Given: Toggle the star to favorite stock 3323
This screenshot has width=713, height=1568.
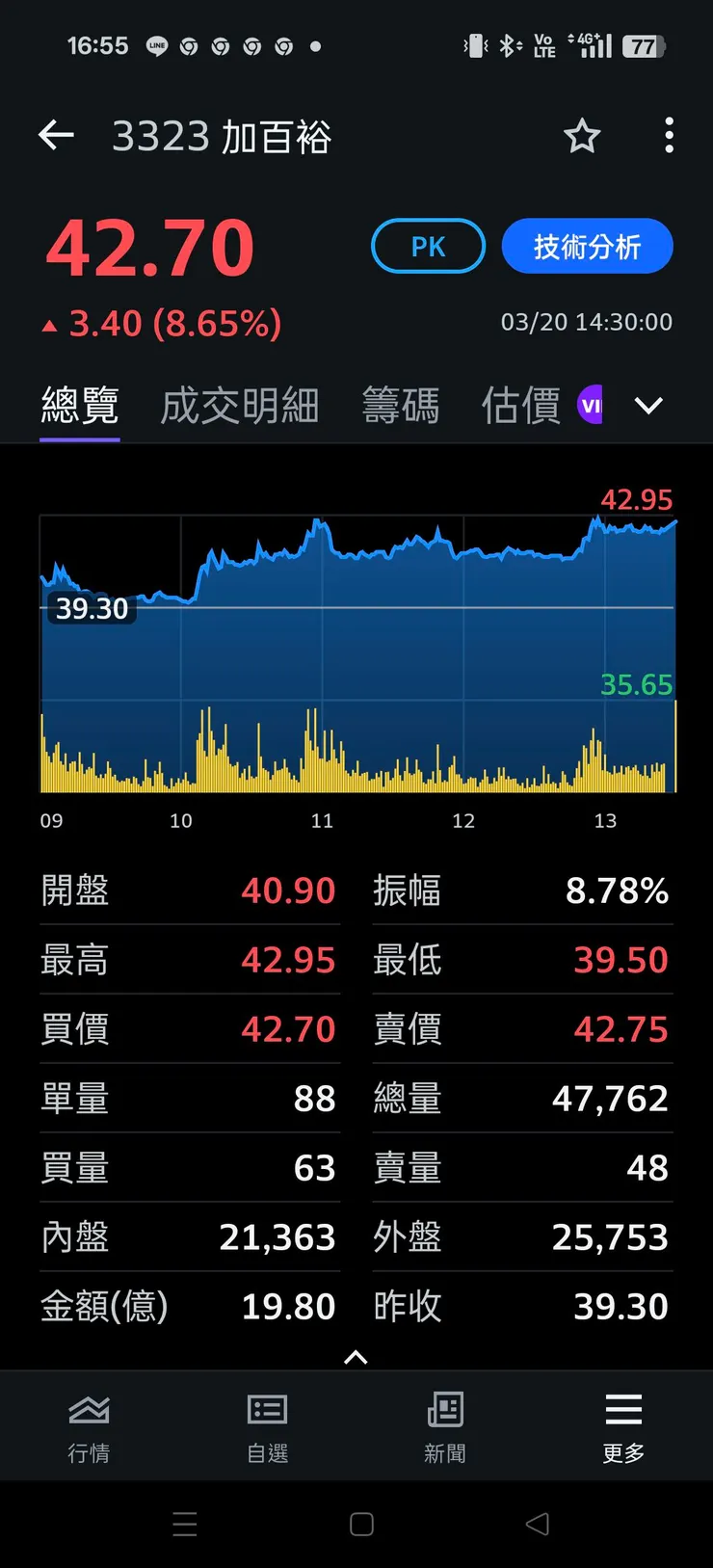Looking at the screenshot, I should click(x=582, y=136).
